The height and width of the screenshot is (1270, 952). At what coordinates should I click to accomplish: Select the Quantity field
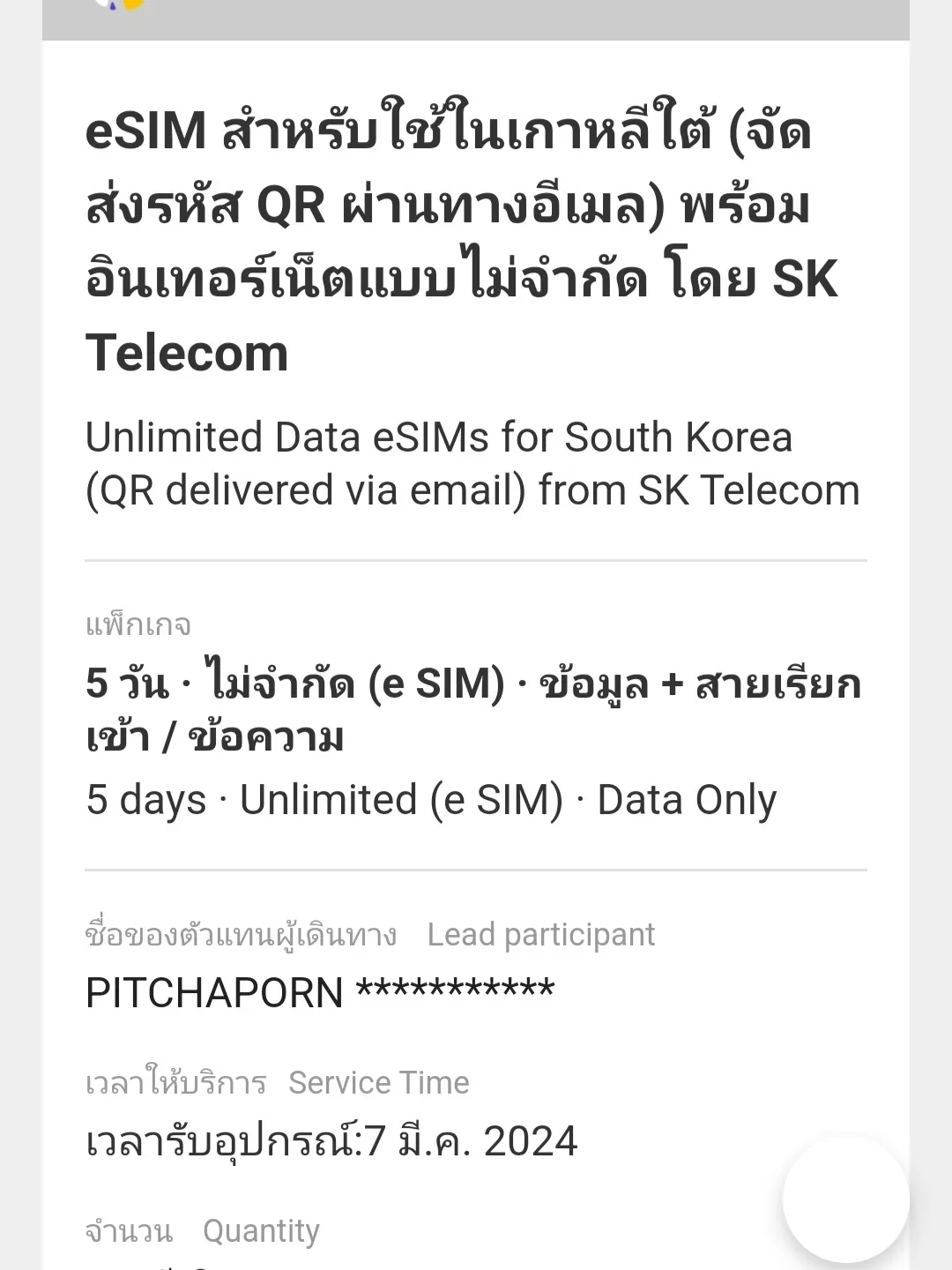pyautogui.click(x=262, y=1229)
